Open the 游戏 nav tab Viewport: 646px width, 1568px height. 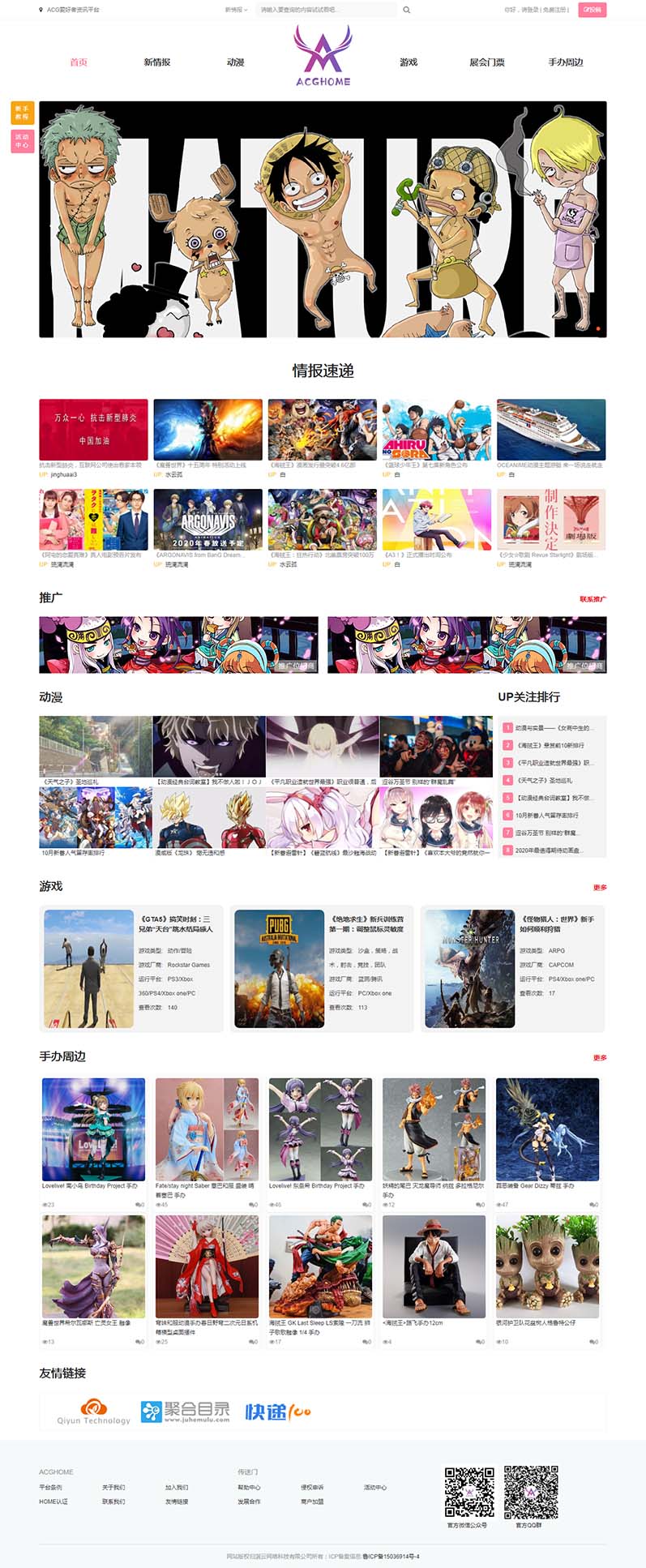pyautogui.click(x=409, y=62)
